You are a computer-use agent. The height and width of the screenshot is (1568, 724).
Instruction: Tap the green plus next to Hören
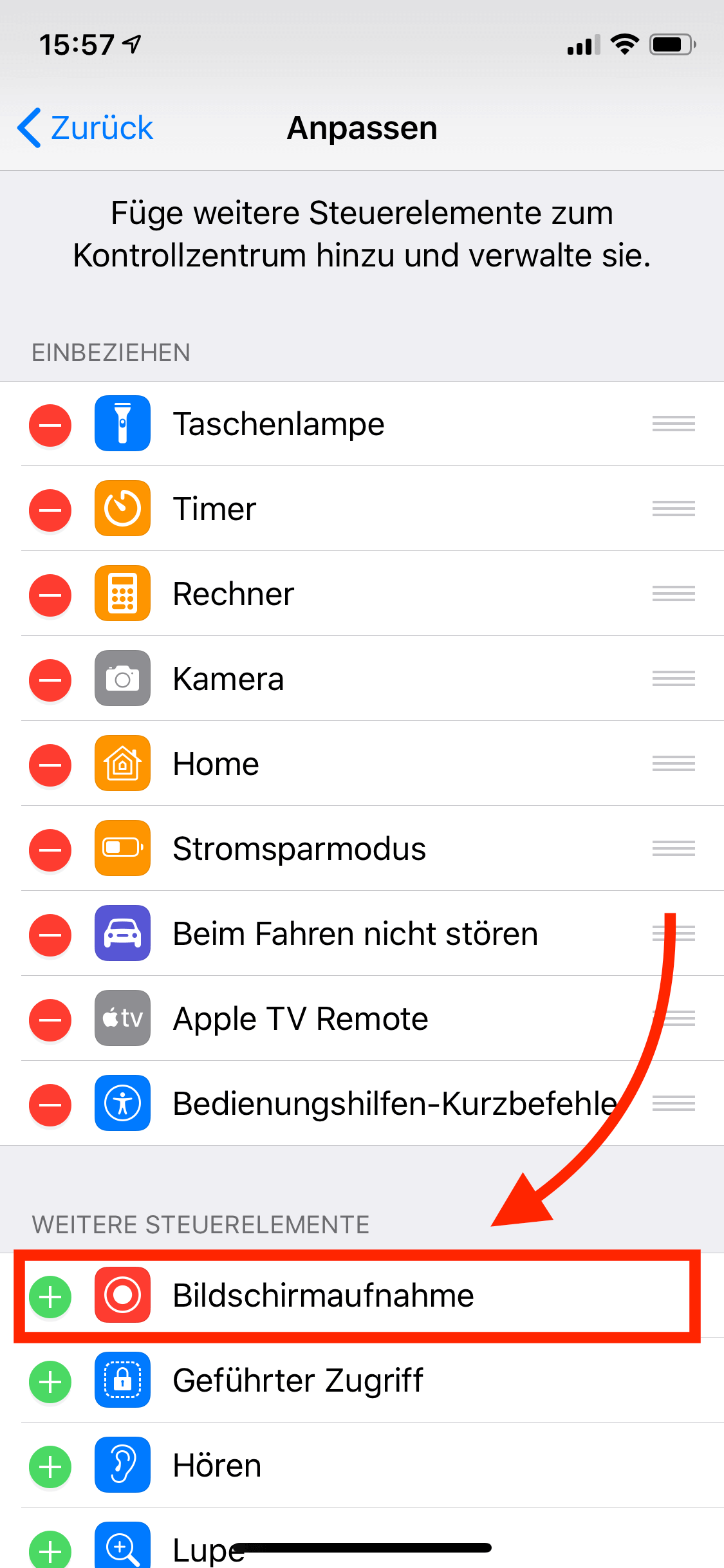[50, 1466]
